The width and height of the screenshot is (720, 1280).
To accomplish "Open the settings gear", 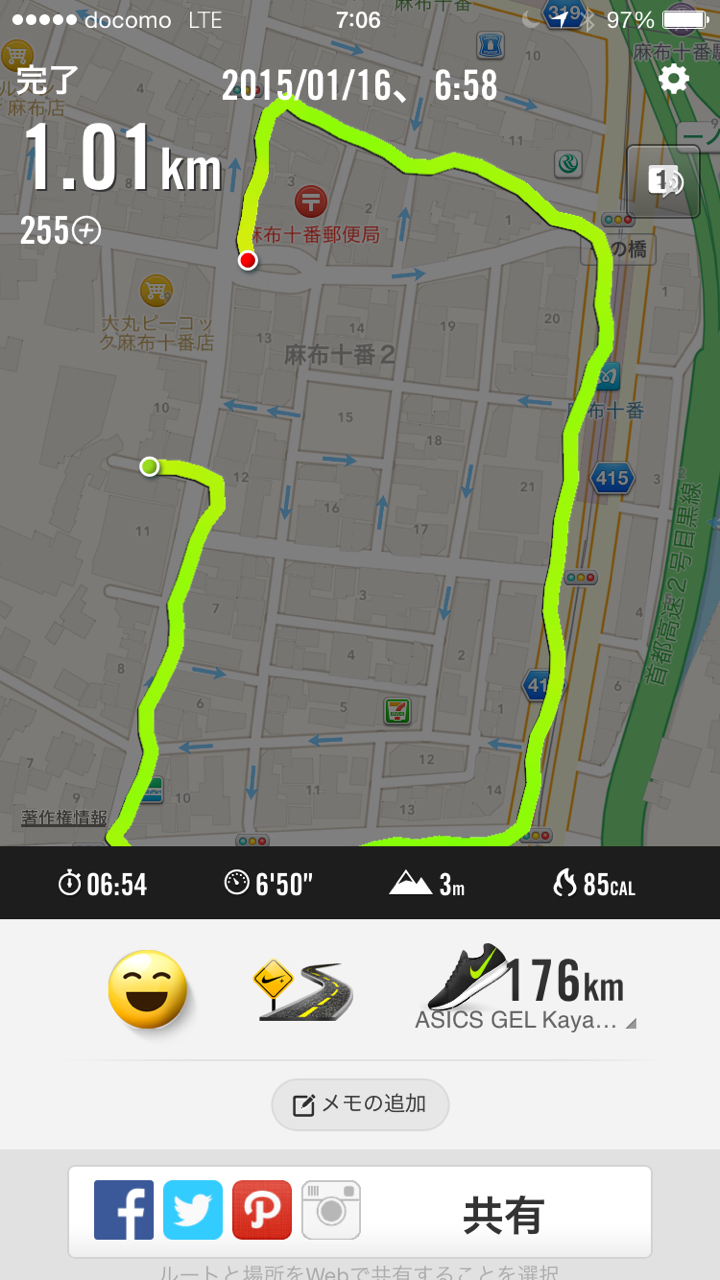I will (x=674, y=79).
